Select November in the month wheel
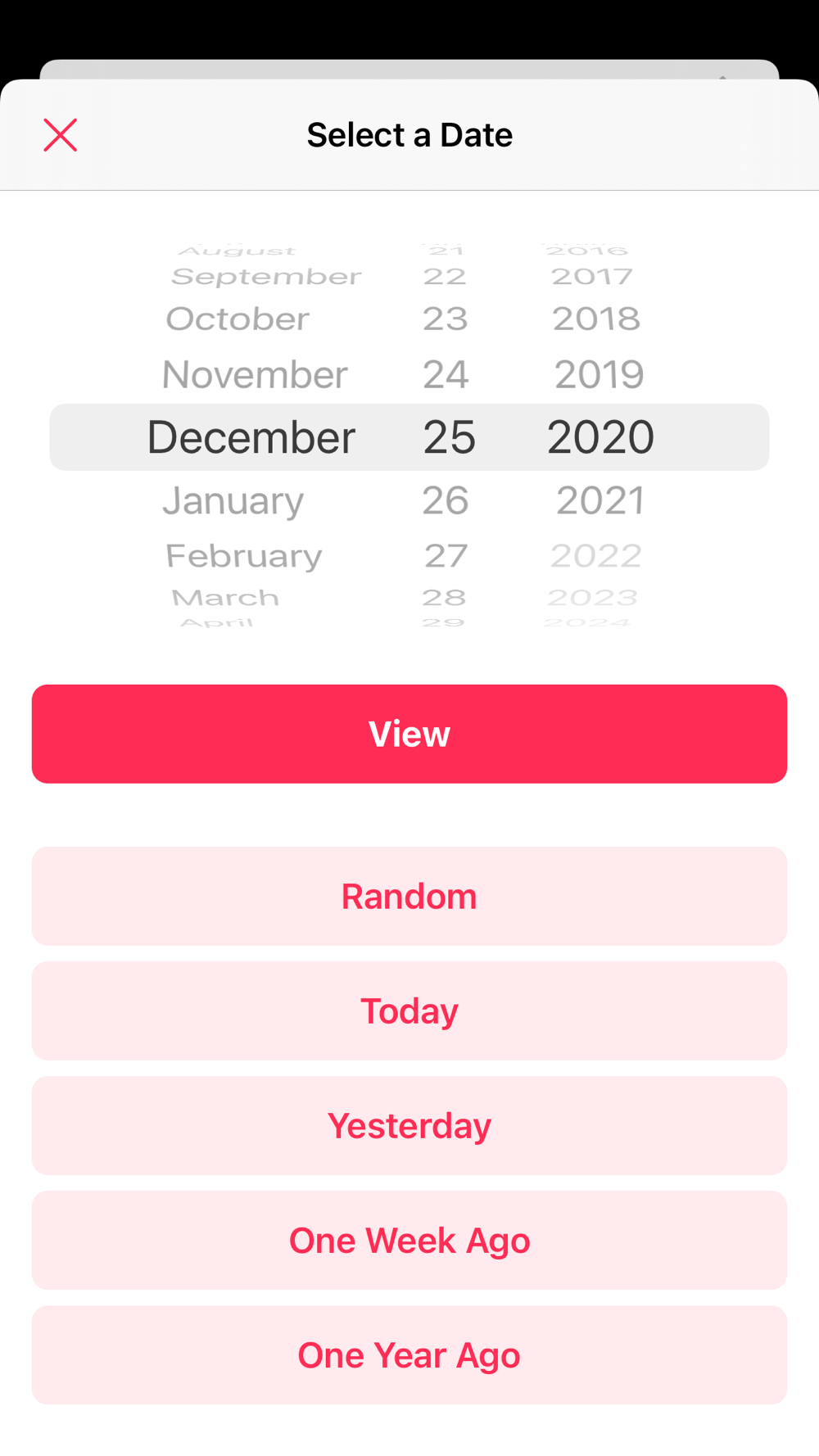 (255, 375)
